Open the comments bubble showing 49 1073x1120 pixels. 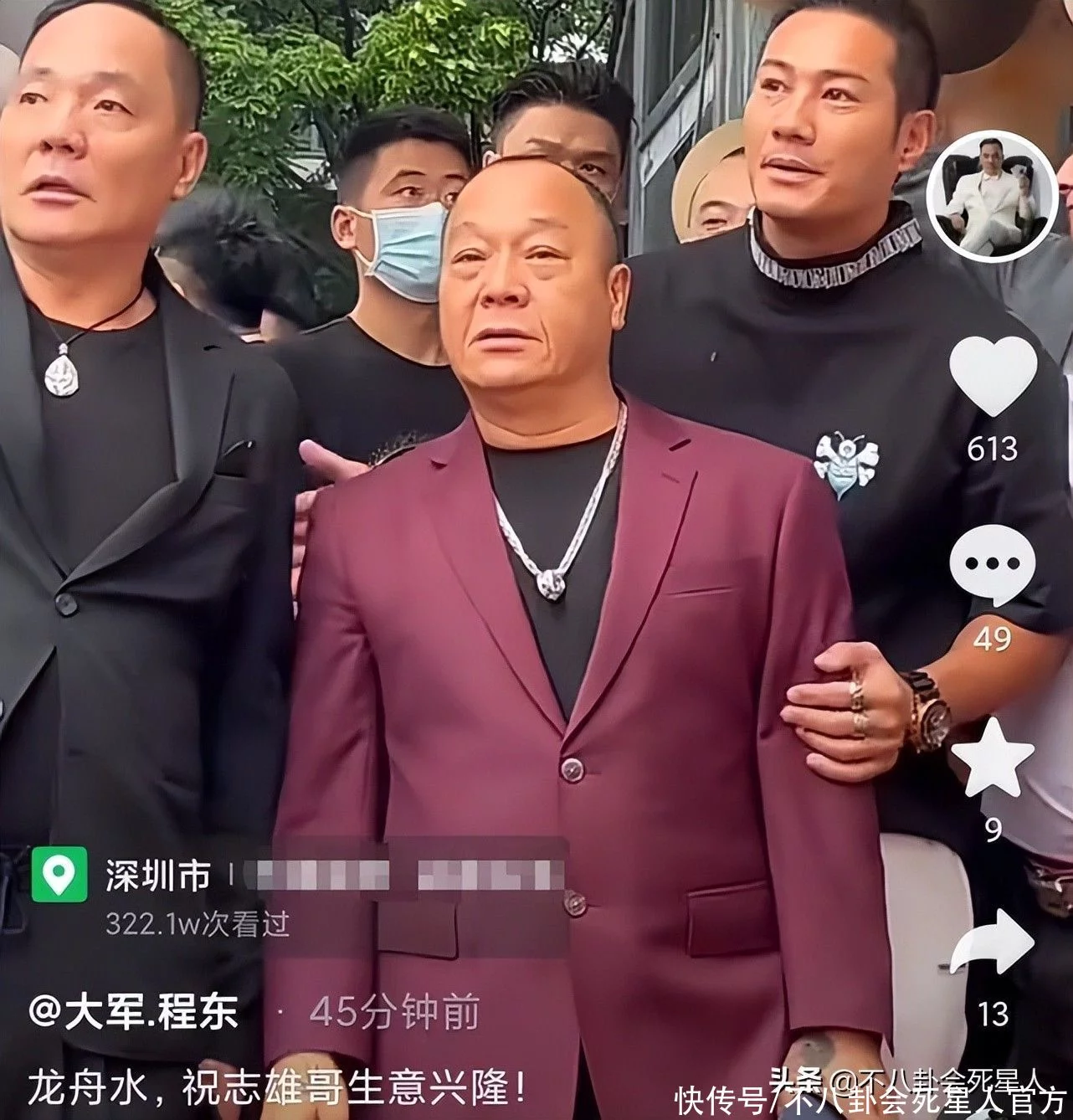(993, 566)
